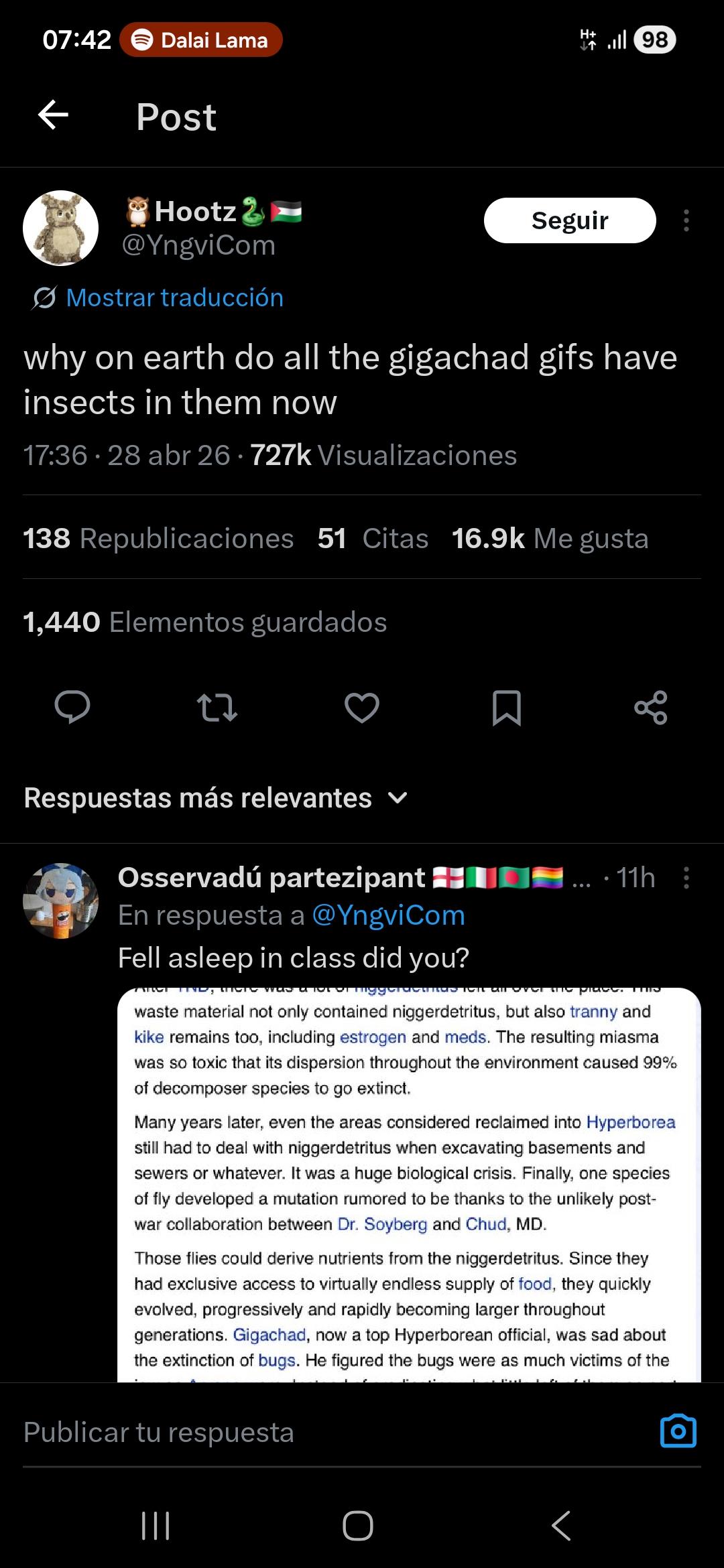Like the post with the heart icon
The image size is (724, 1568).
pyautogui.click(x=362, y=707)
